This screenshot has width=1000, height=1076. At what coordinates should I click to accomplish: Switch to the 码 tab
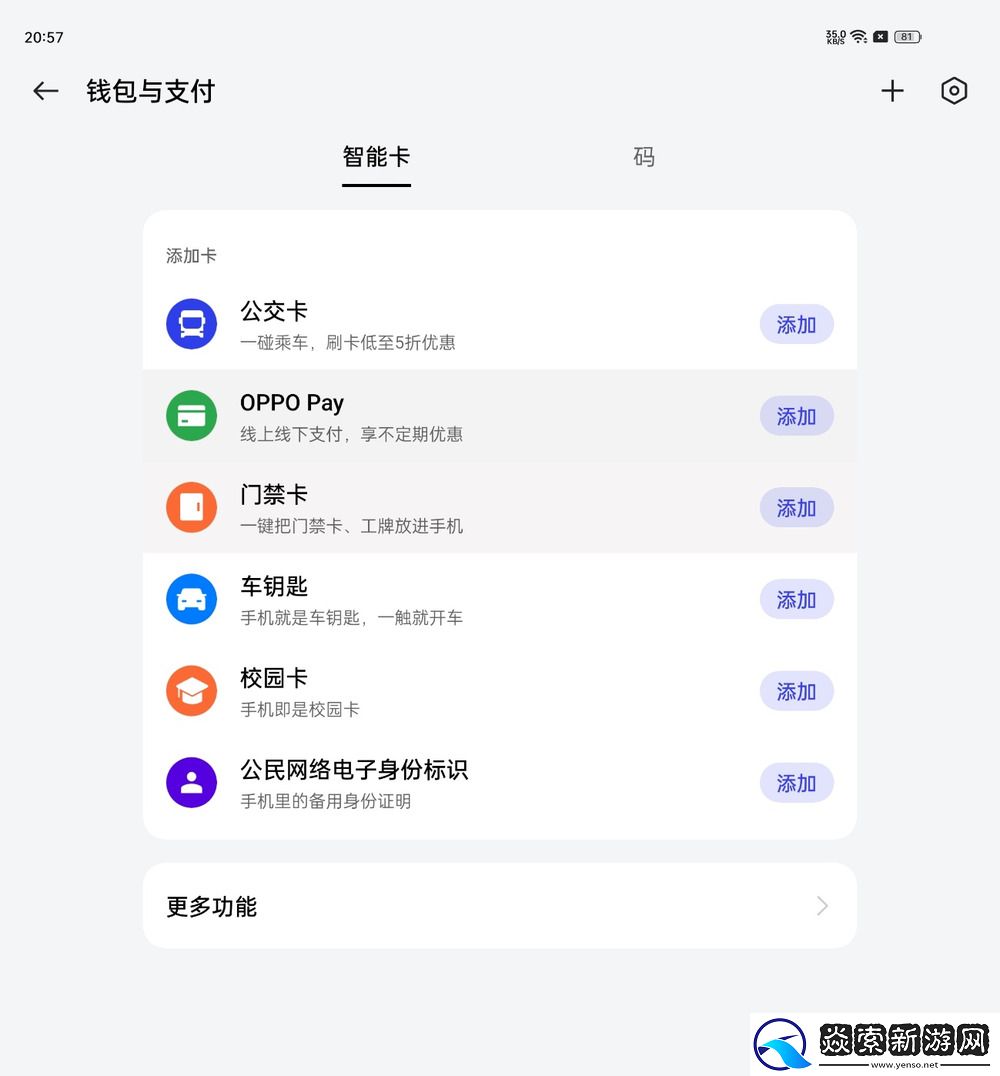[644, 157]
